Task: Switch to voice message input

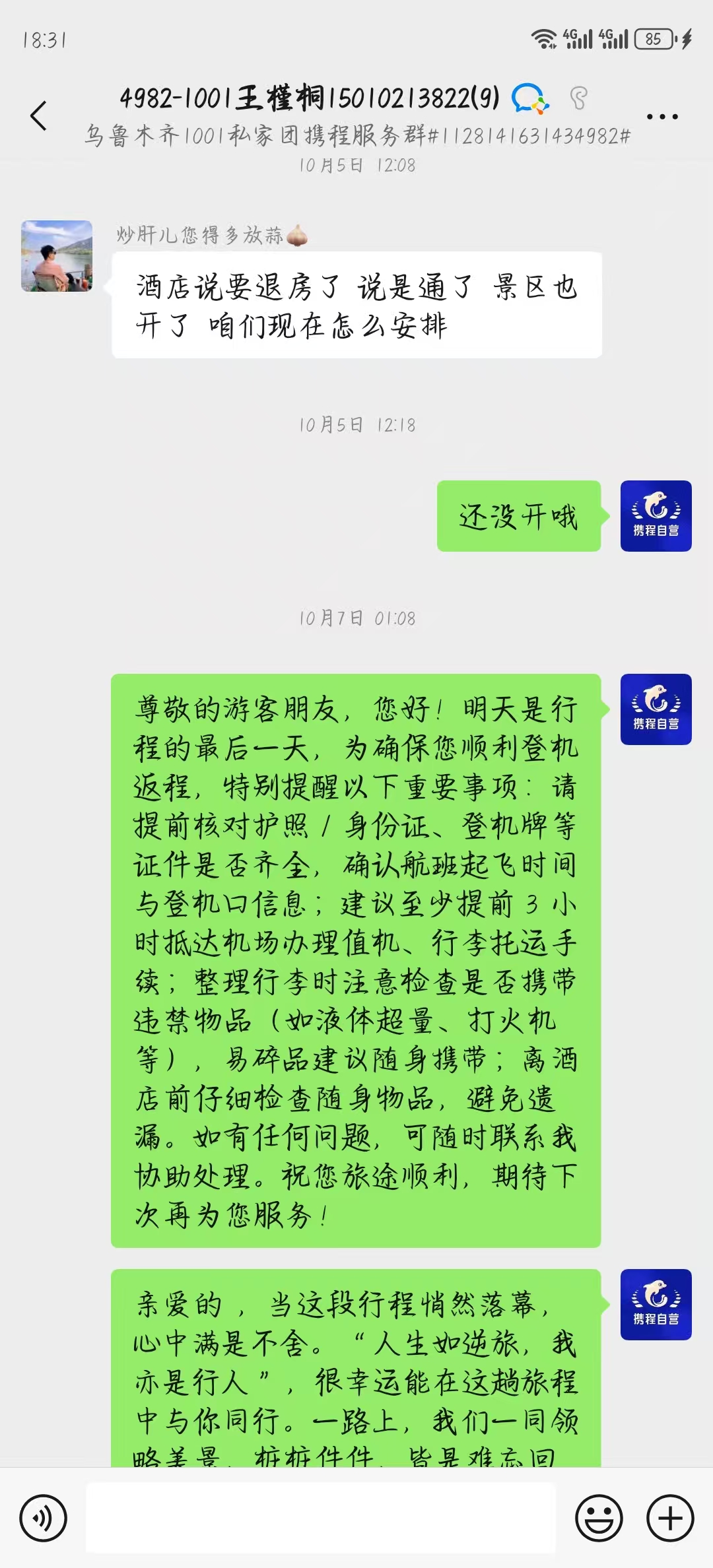Action: pyautogui.click(x=44, y=1518)
